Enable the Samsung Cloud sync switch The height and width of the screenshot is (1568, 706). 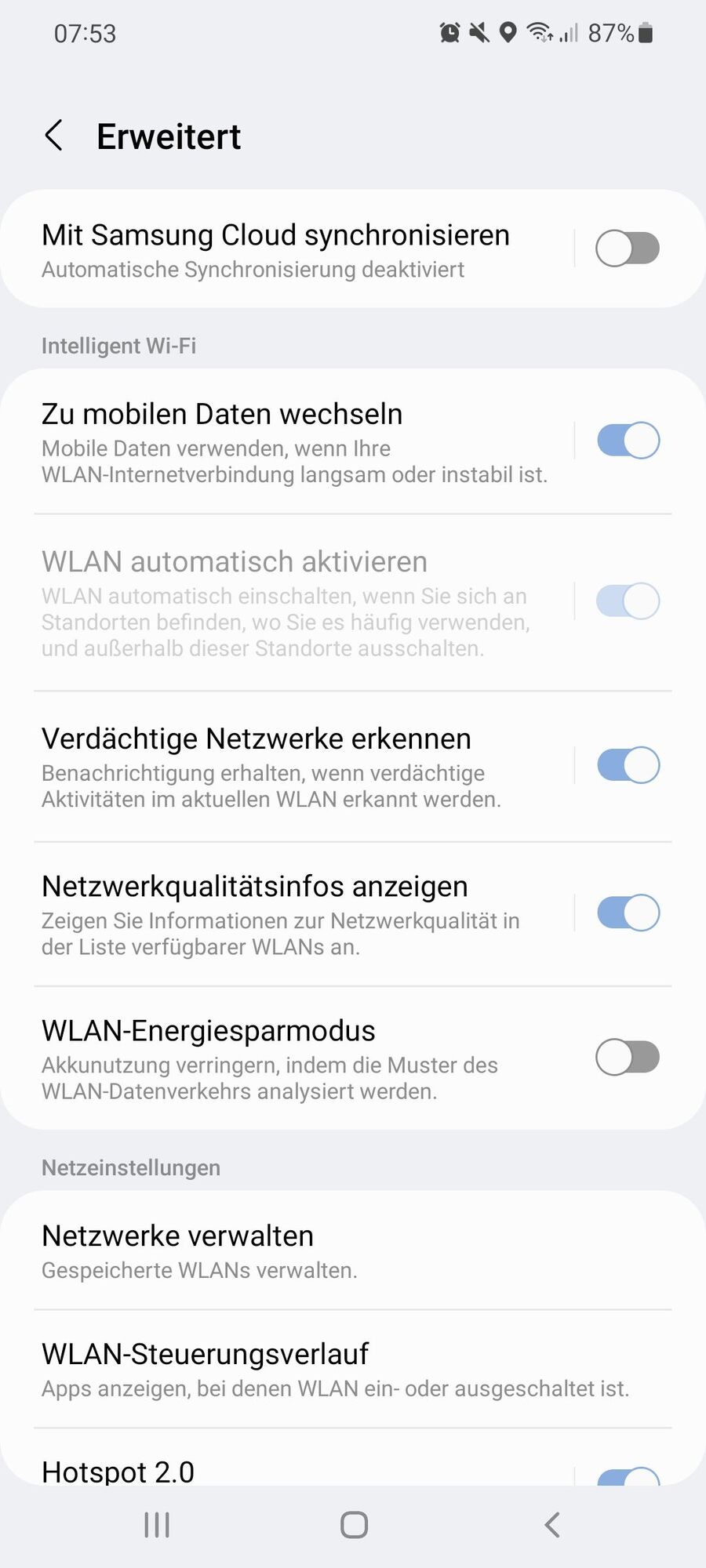(x=627, y=249)
